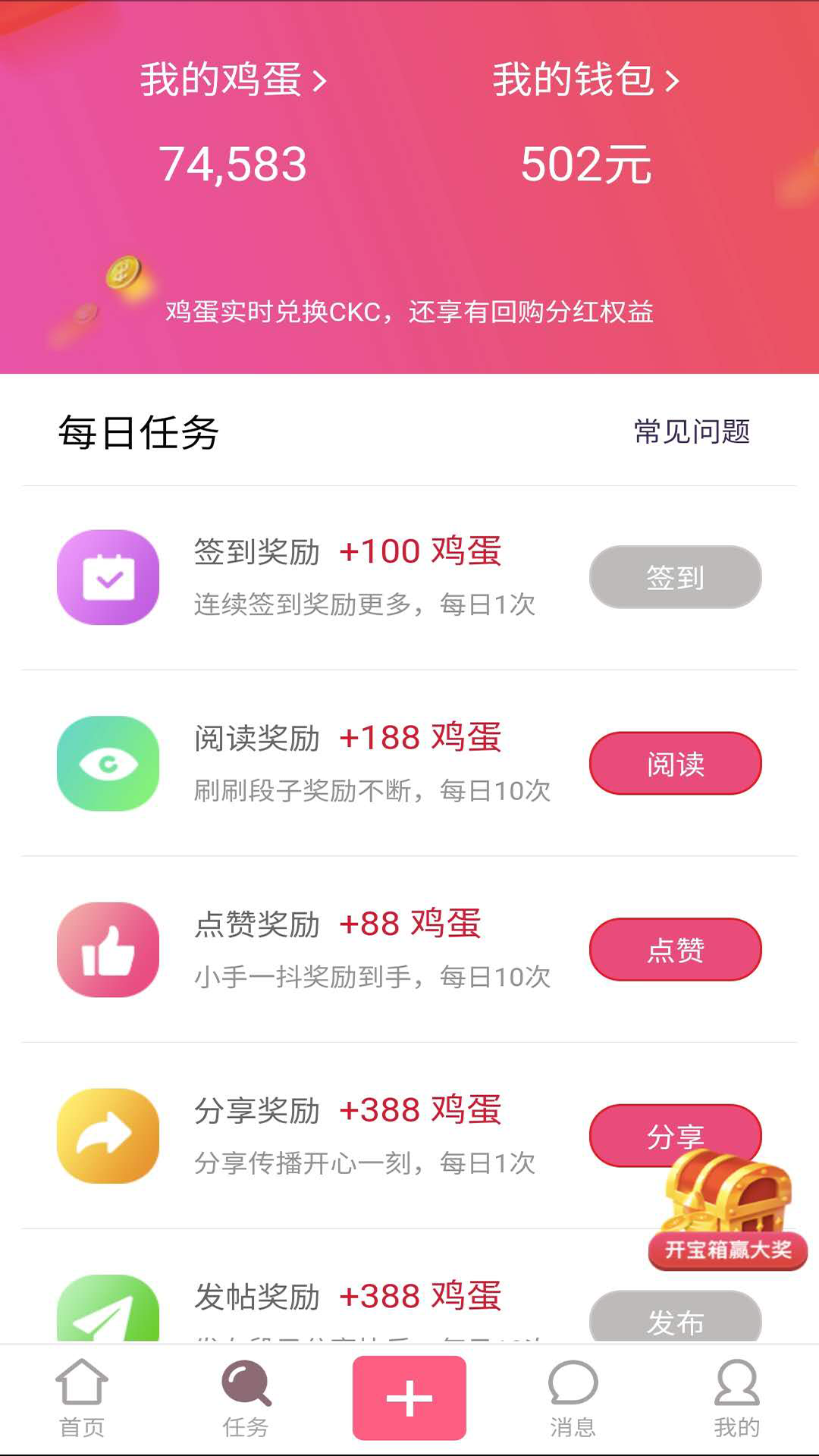Tap the pink plus button in bottom bar
Image resolution: width=819 pixels, height=1456 pixels.
click(x=409, y=1398)
